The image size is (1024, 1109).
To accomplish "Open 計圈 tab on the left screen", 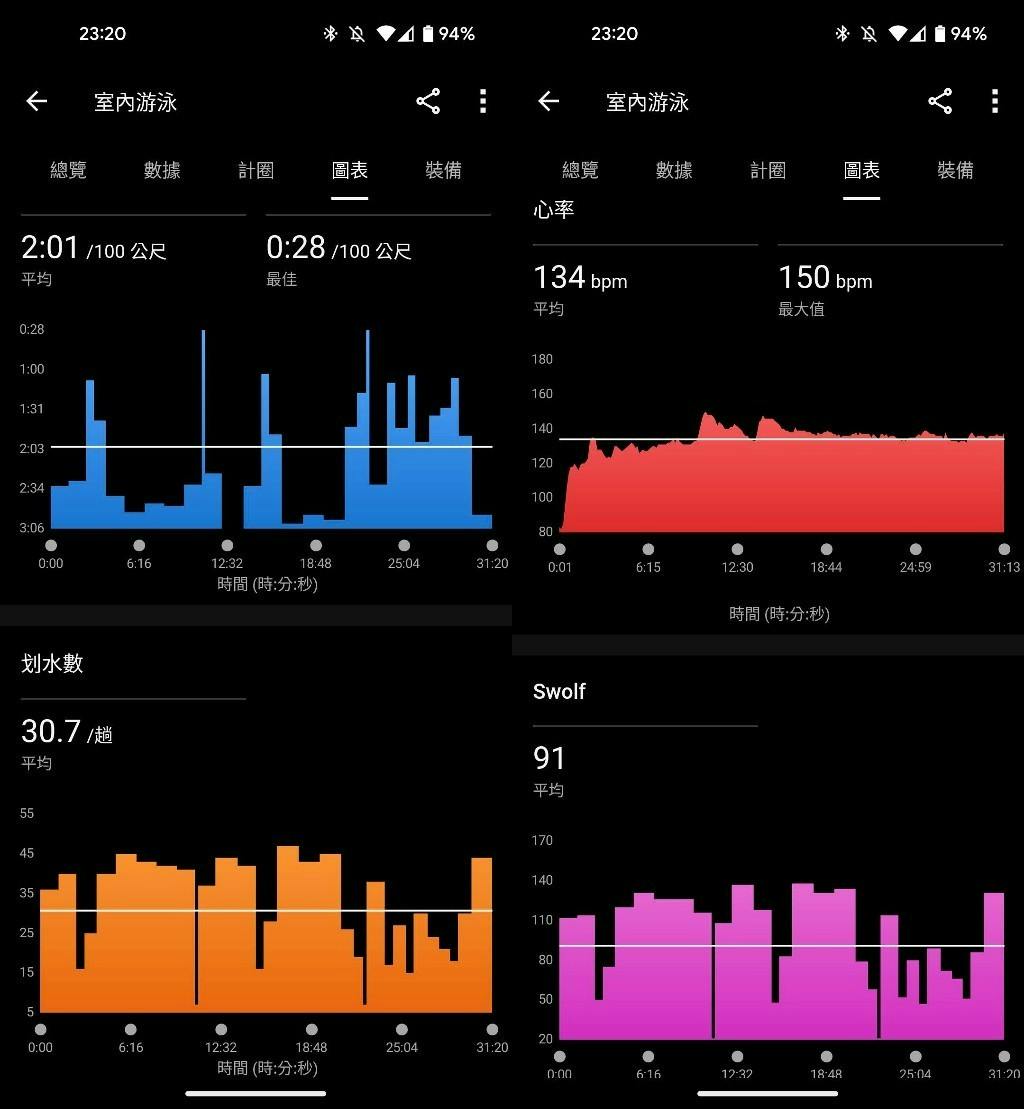I will [x=256, y=170].
